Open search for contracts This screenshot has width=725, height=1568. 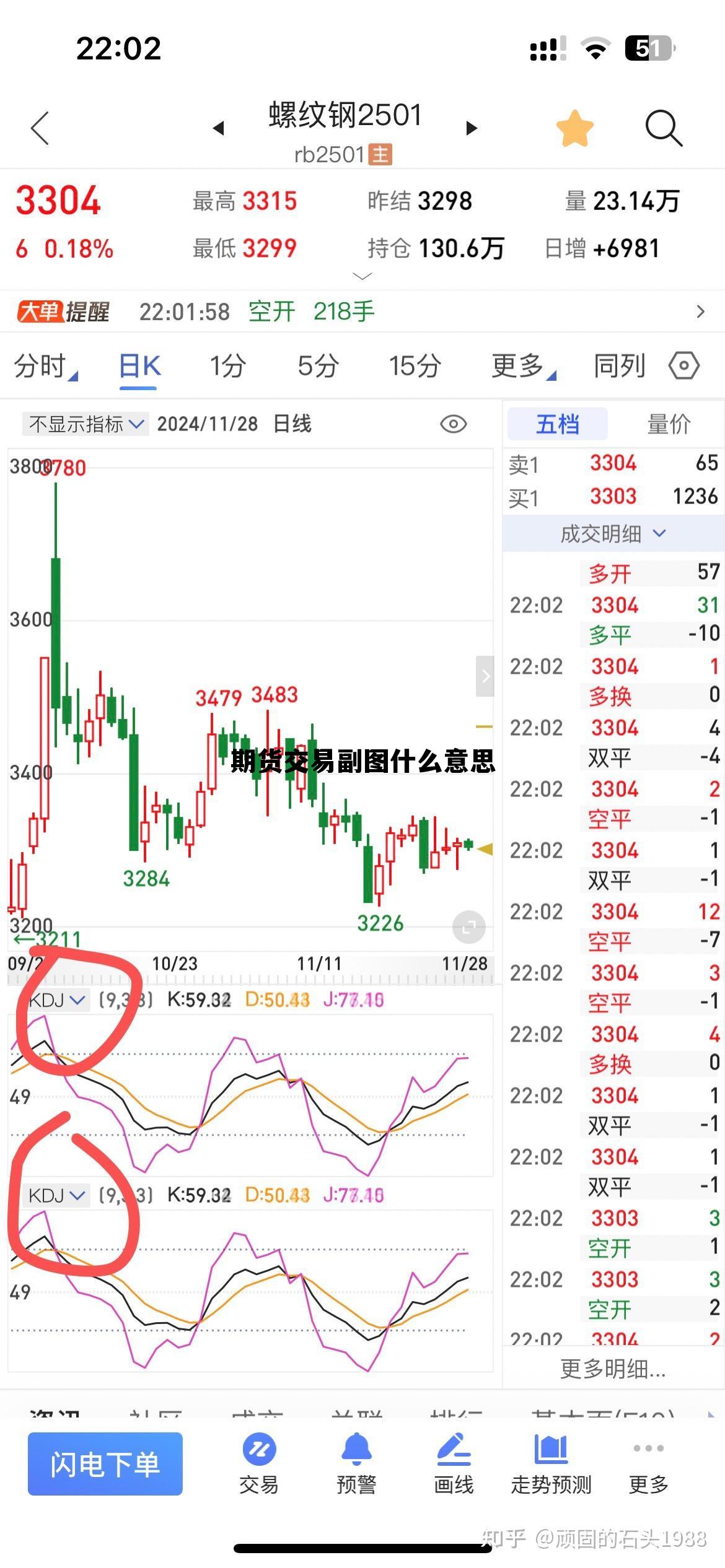[664, 129]
